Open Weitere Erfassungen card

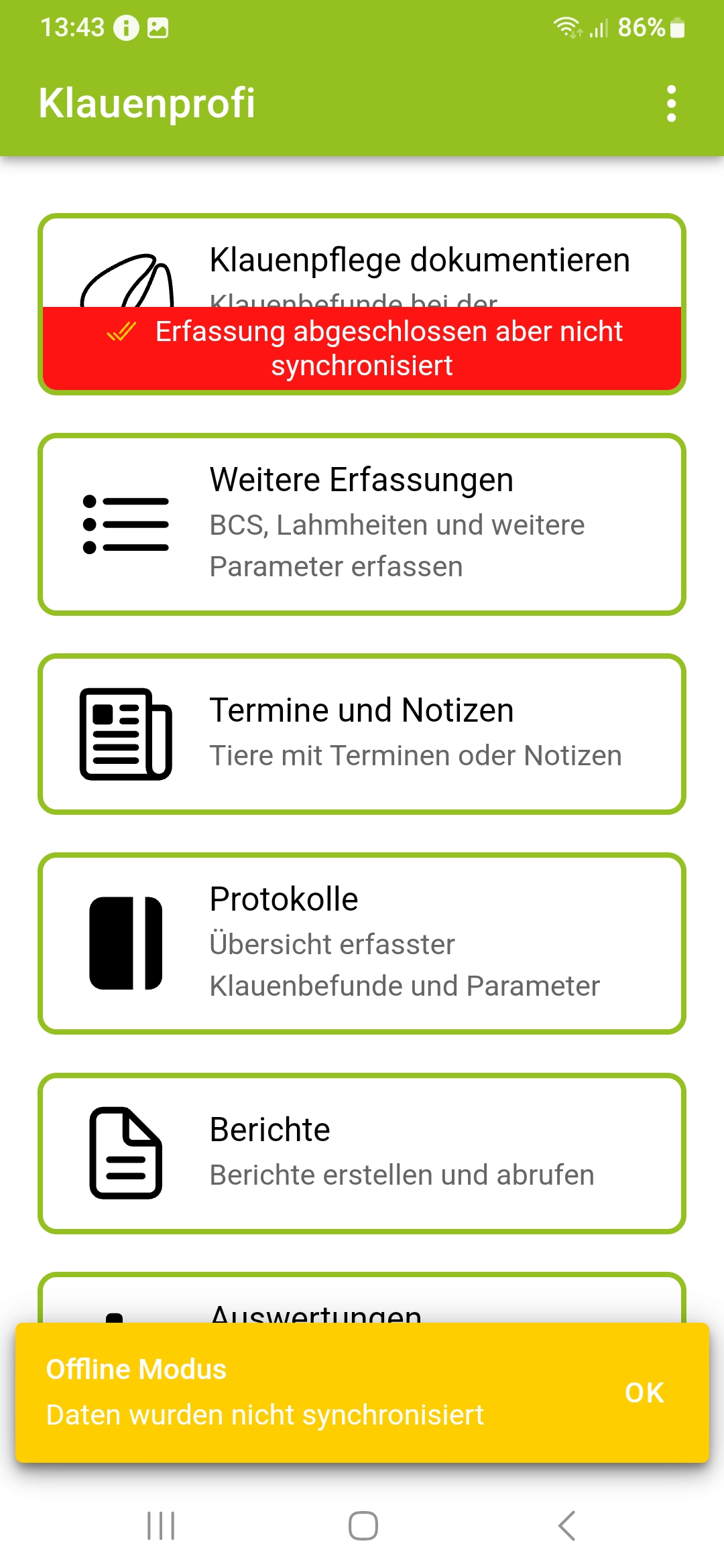pyautogui.click(x=362, y=524)
